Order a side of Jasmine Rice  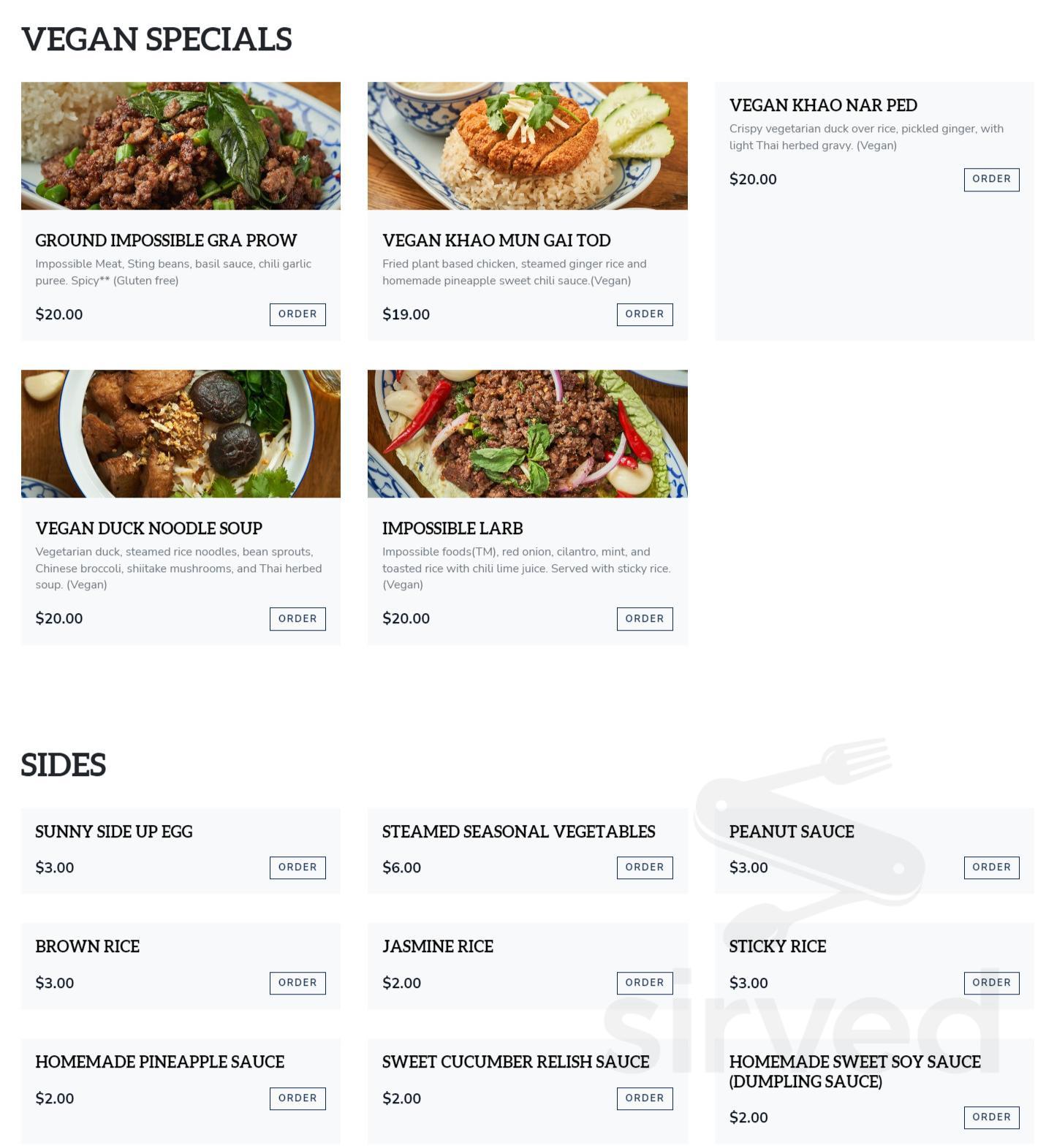644,983
